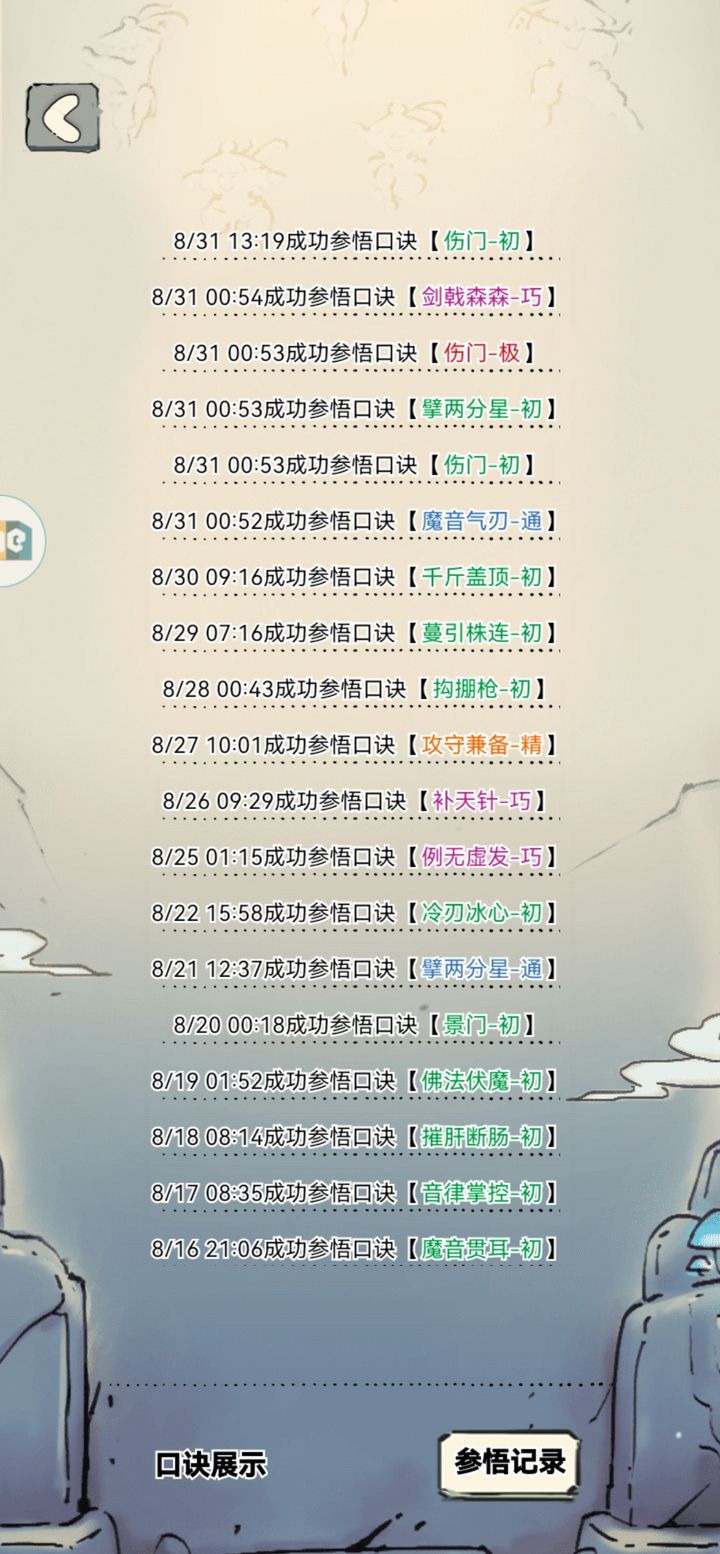Open the floating side widget icon
Screen dimensions: 720x1554
coord(20,541)
